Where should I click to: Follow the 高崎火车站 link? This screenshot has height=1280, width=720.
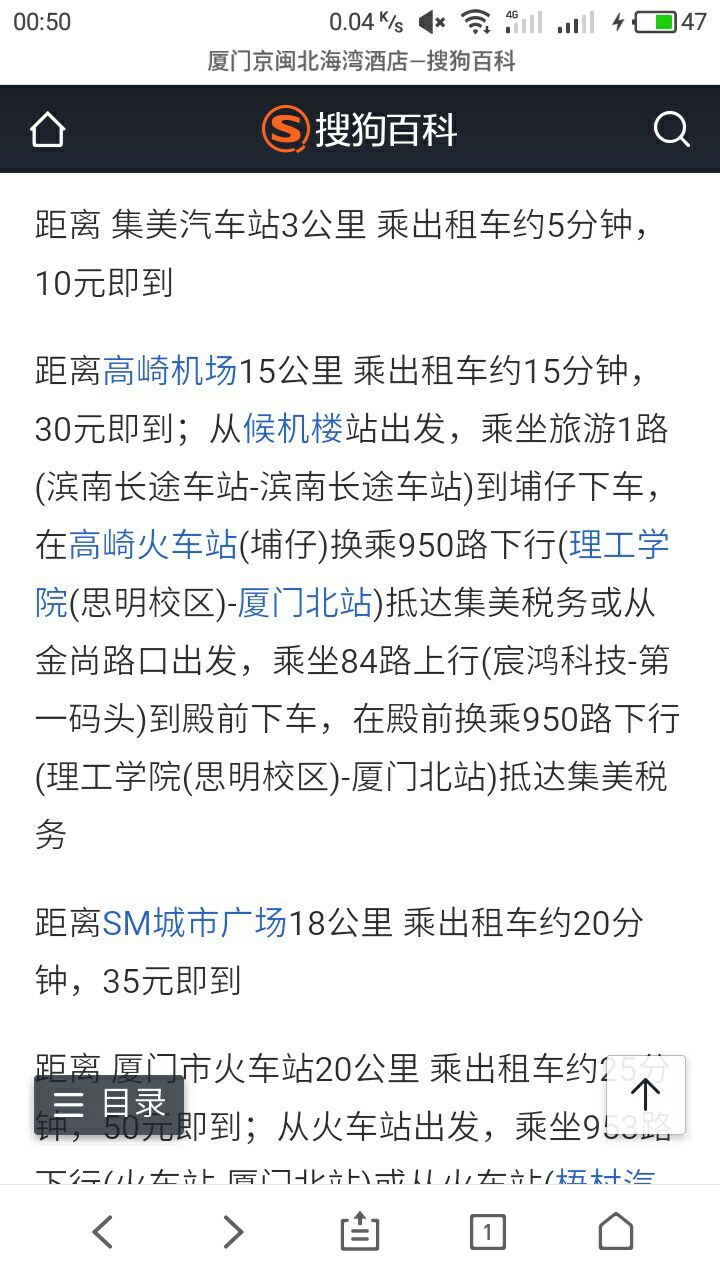(x=153, y=545)
